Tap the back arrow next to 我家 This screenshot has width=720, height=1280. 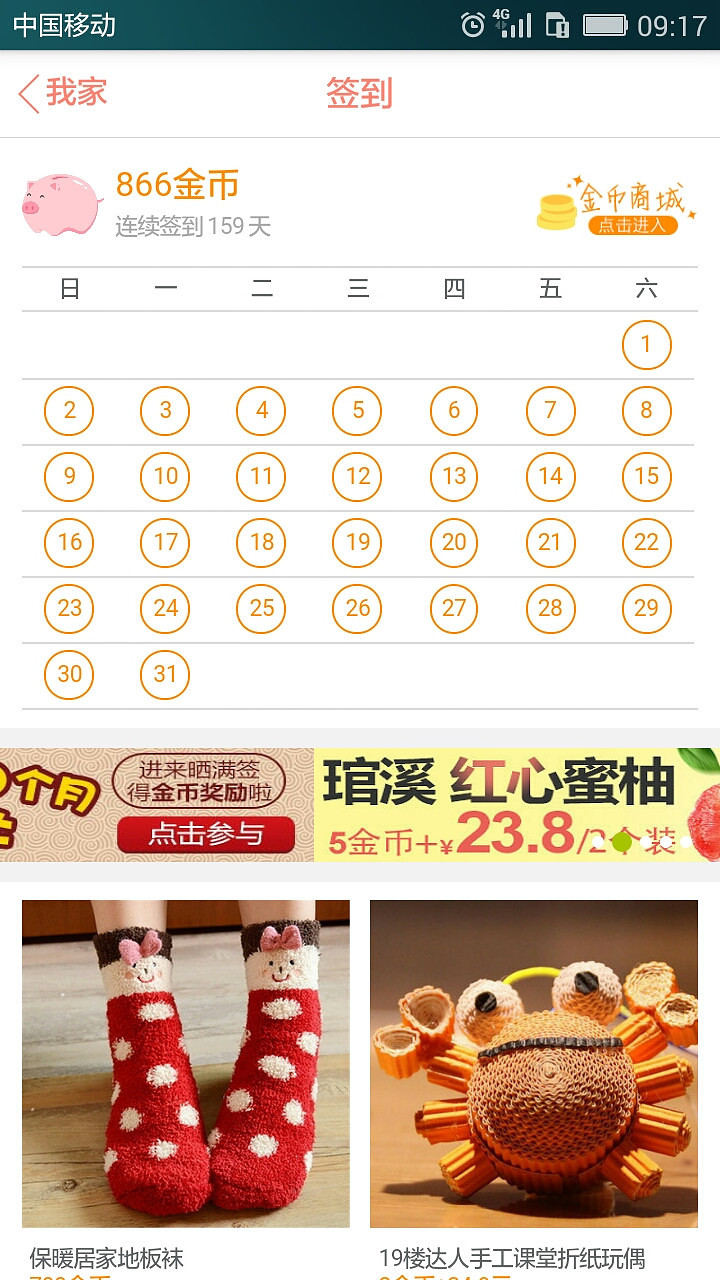(28, 91)
